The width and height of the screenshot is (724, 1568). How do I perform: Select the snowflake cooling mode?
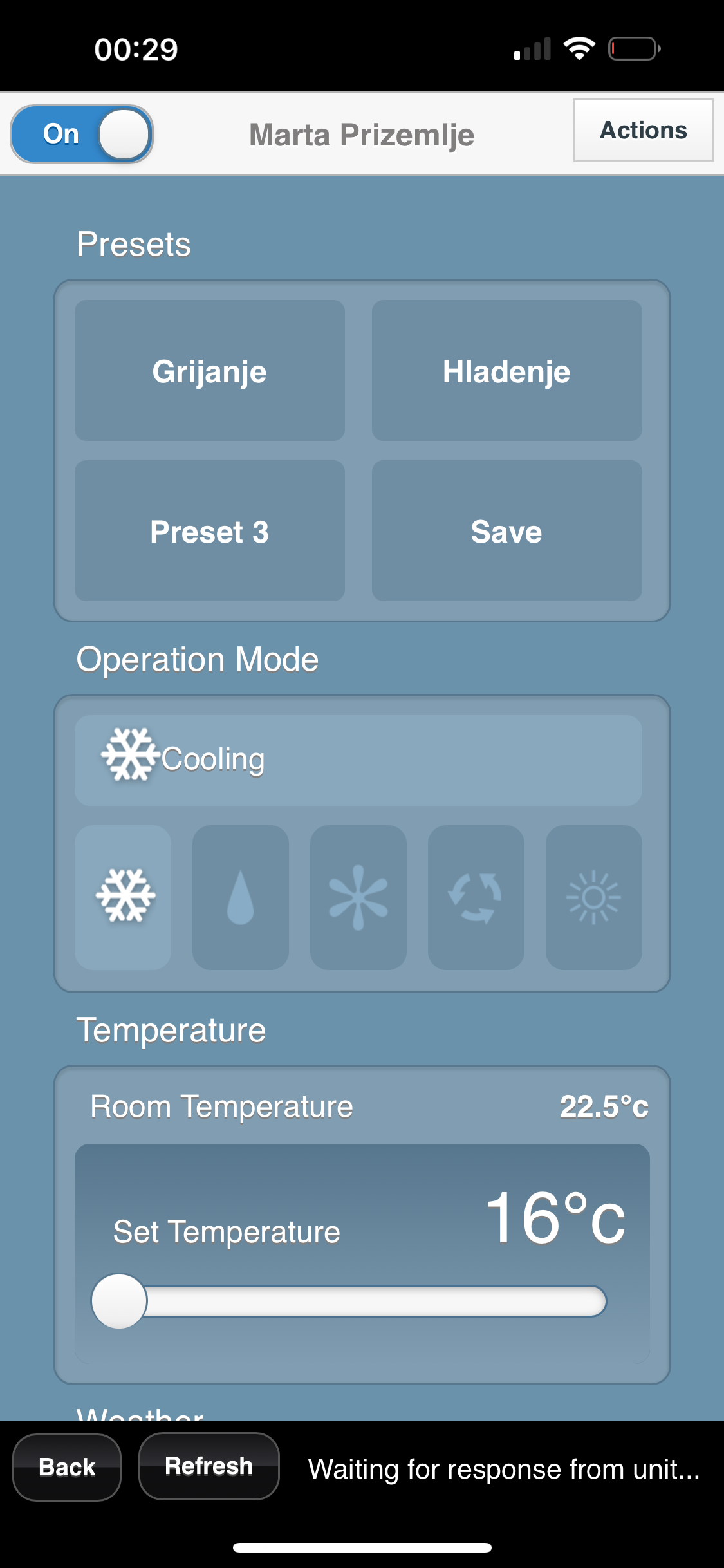[123, 897]
